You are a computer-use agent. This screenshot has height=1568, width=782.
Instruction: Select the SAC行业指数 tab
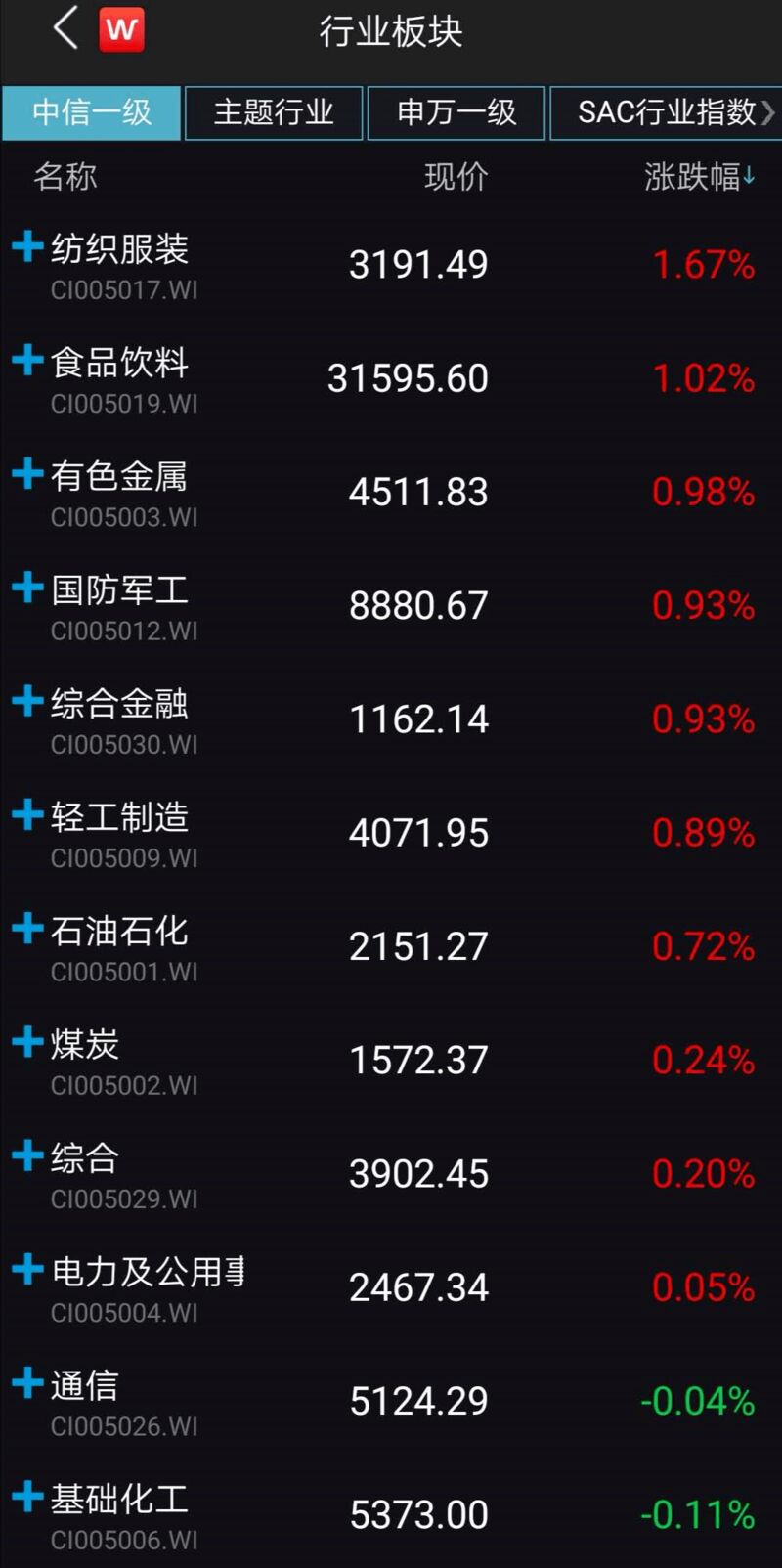pos(667,112)
